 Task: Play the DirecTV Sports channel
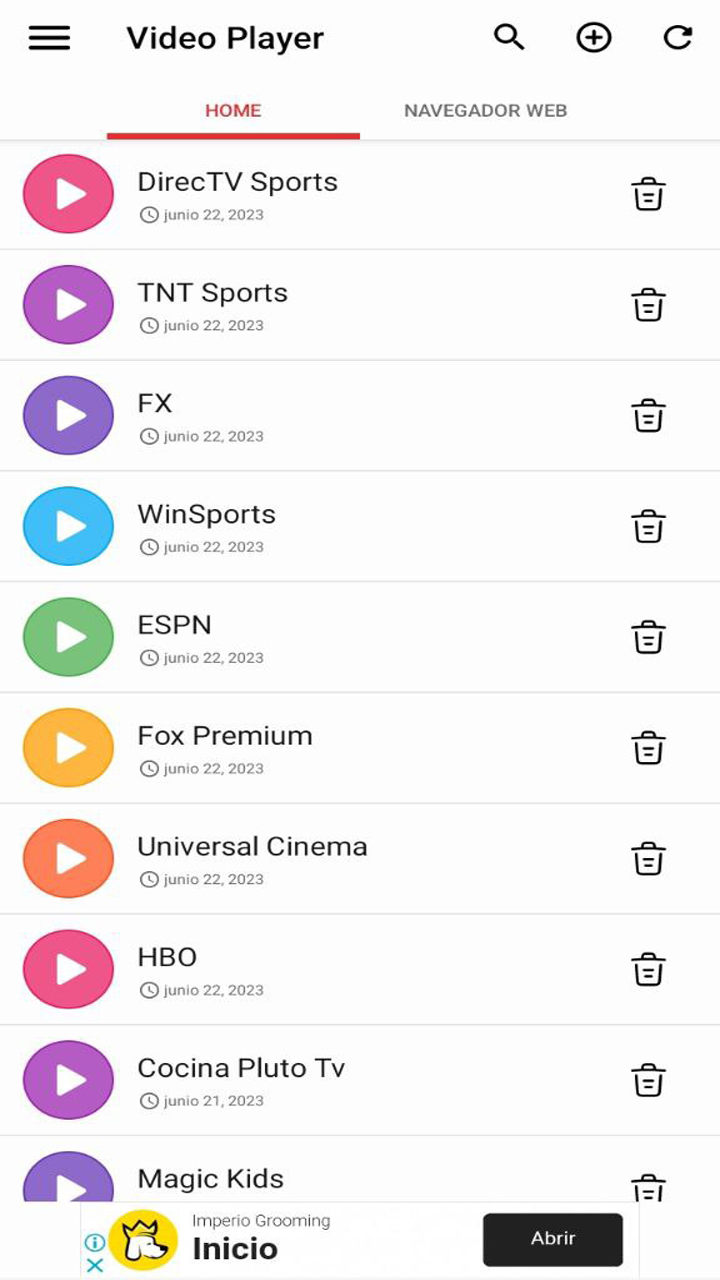click(x=69, y=194)
